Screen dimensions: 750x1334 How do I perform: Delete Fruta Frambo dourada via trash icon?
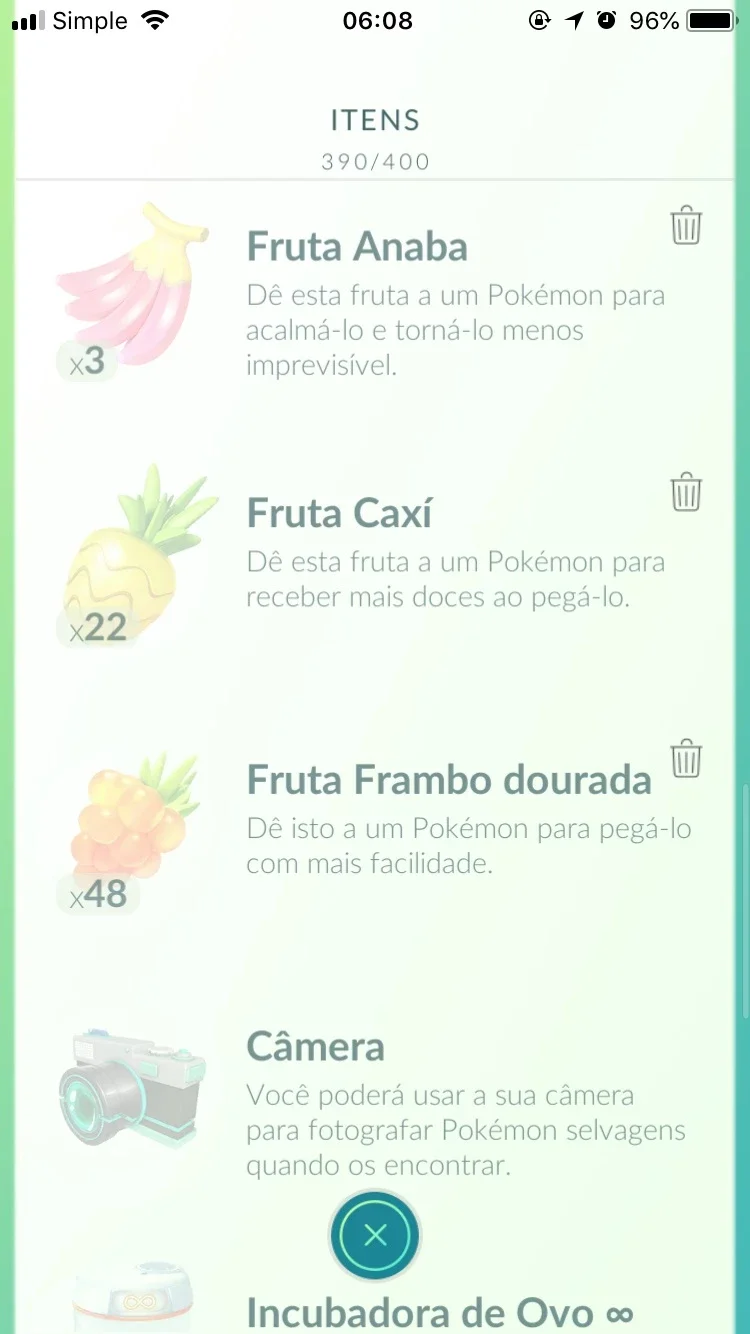tap(686, 758)
